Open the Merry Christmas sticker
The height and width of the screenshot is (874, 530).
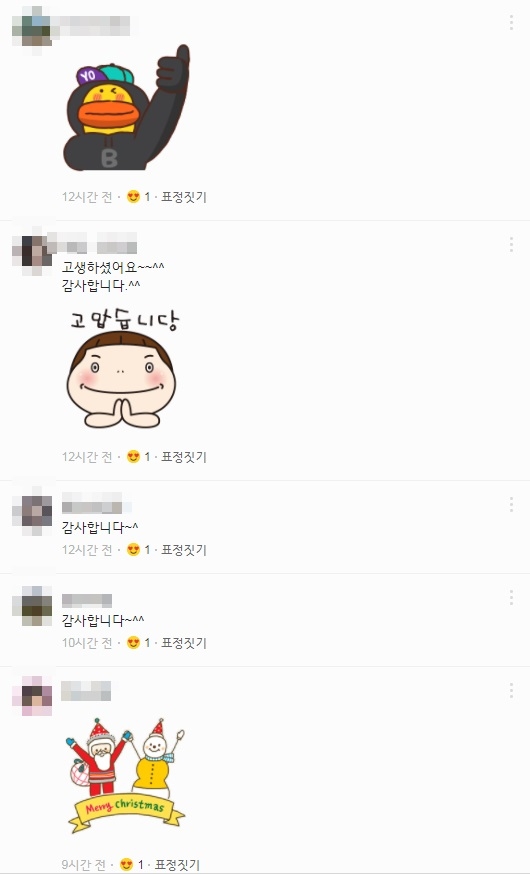(x=127, y=775)
